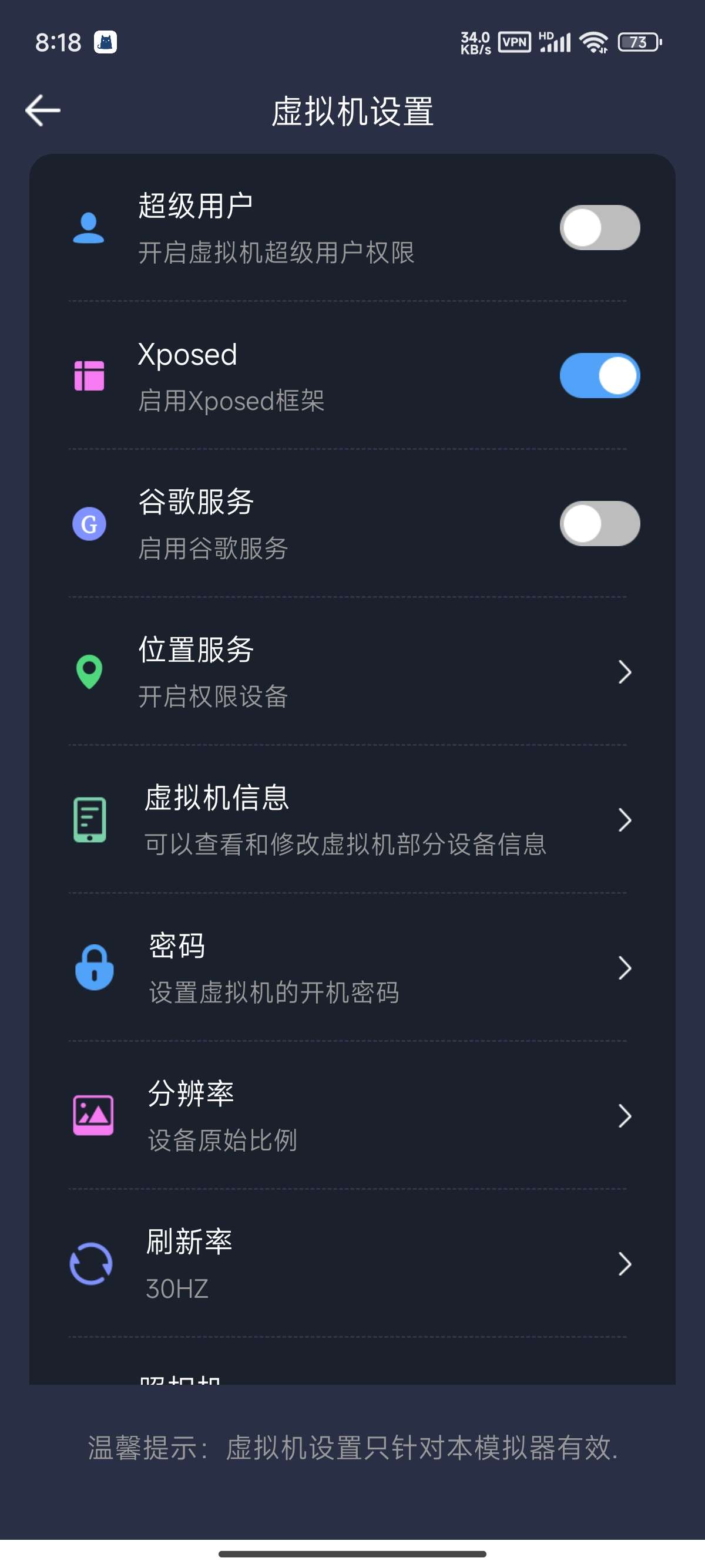Turn off the Xposed framework toggle
Image resolution: width=705 pixels, height=1568 pixels.
click(599, 376)
